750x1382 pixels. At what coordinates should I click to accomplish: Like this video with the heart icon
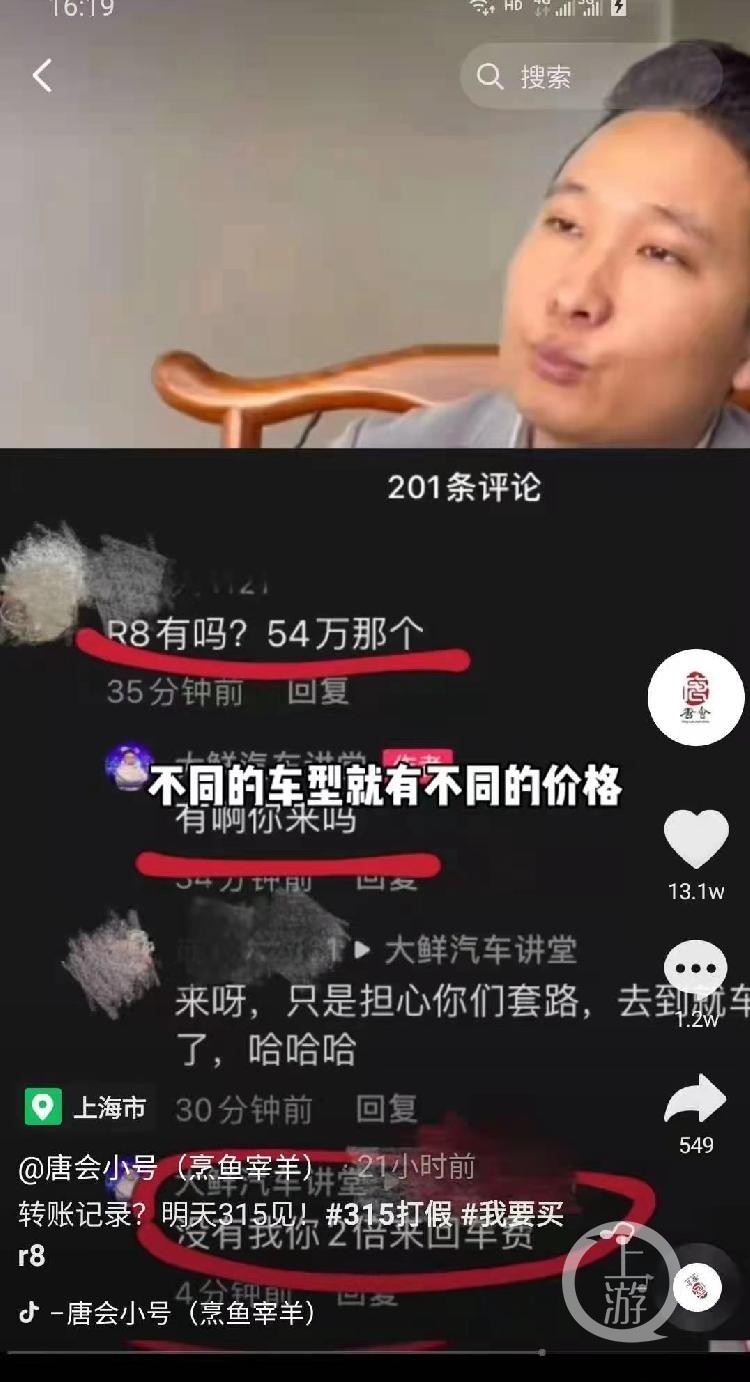[x=696, y=840]
